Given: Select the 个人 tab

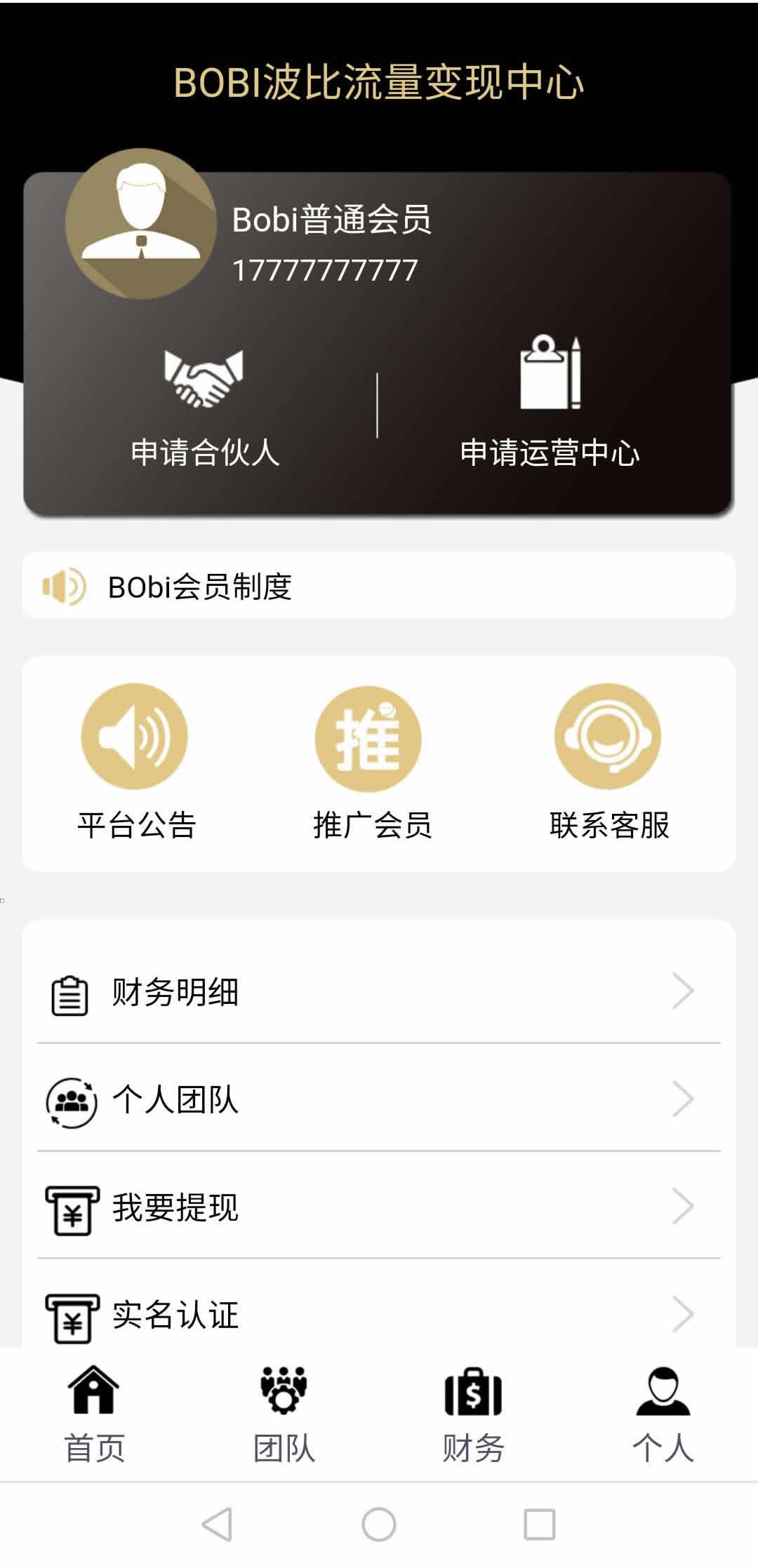Looking at the screenshot, I should [663, 1414].
